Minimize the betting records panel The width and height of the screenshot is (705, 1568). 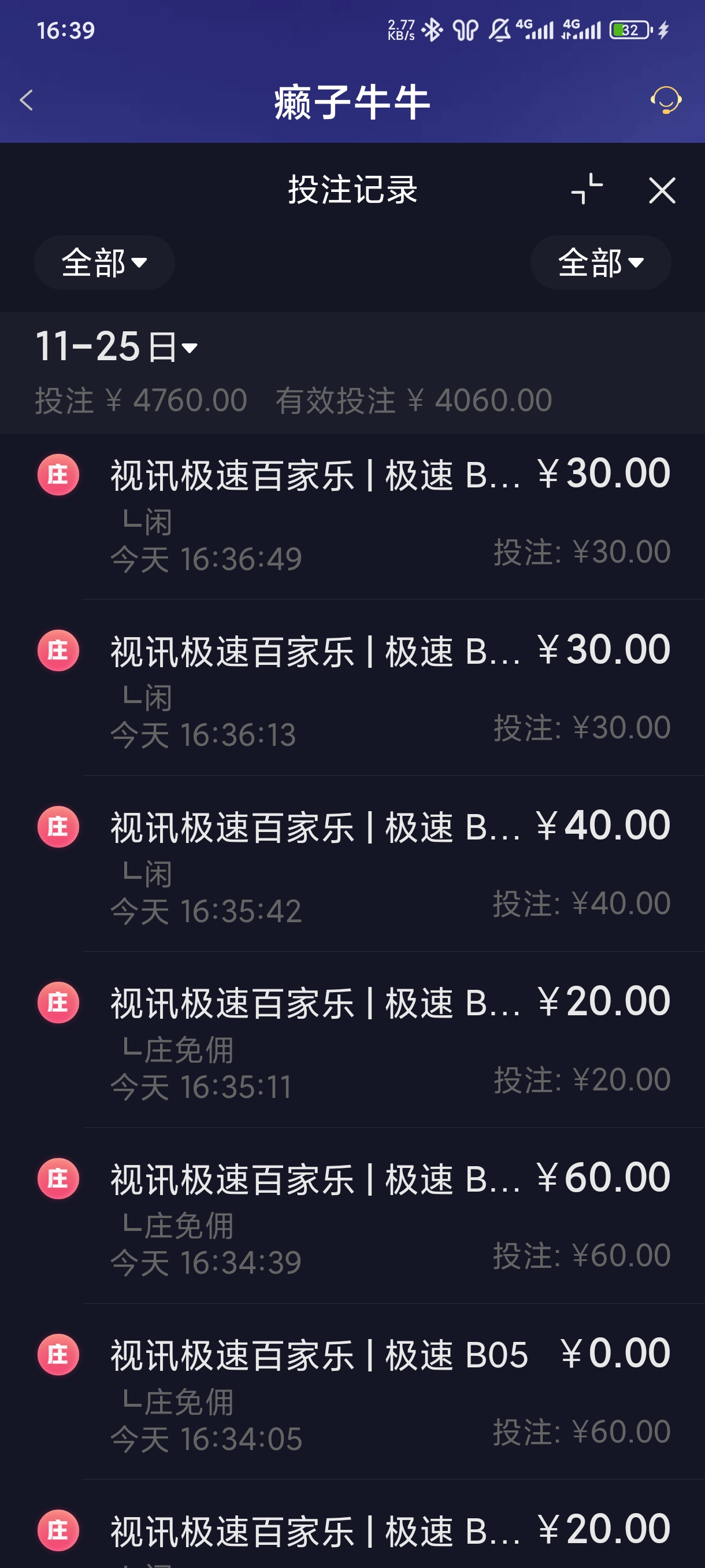587,190
